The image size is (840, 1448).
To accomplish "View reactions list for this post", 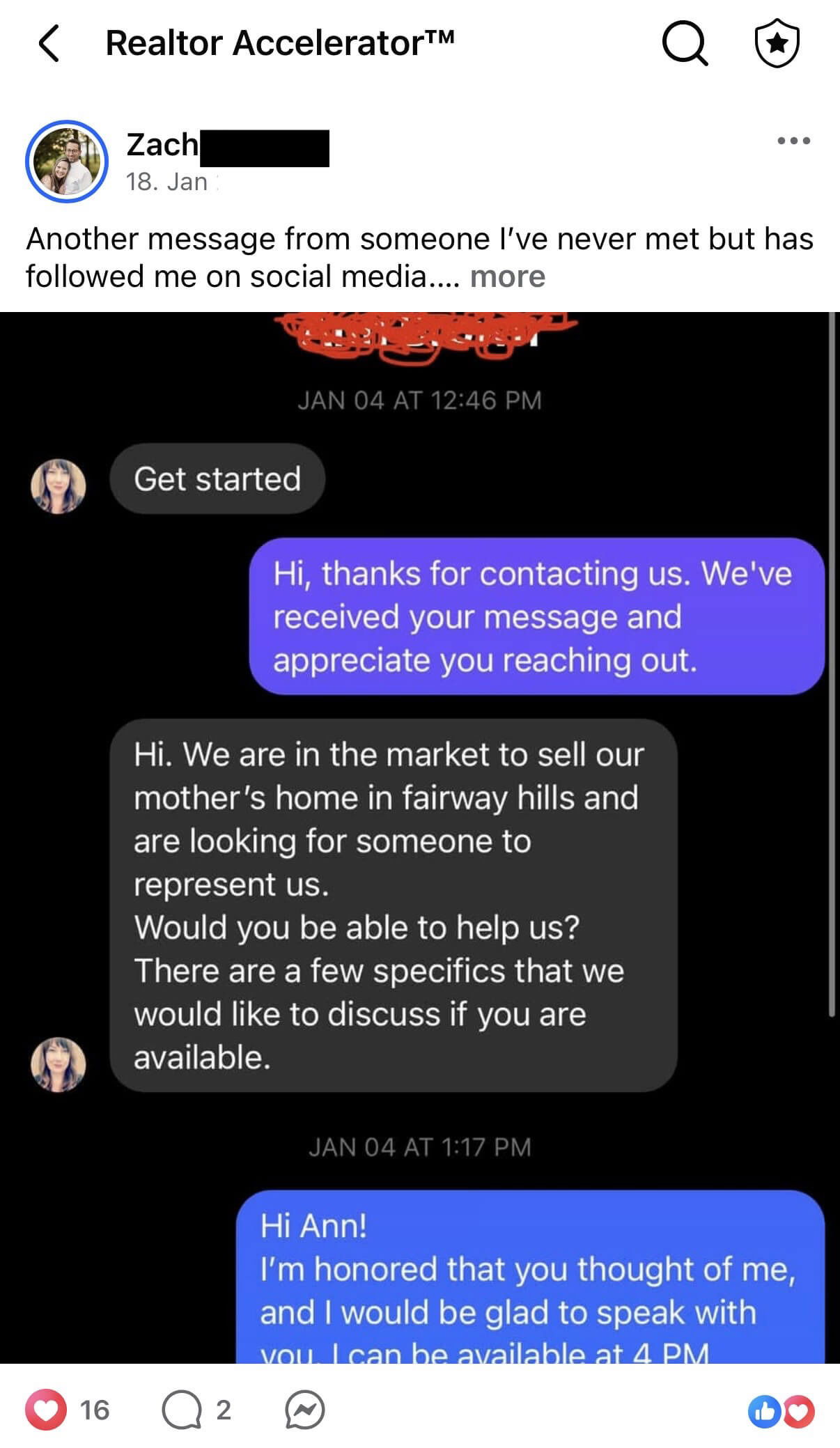I will click(781, 1411).
